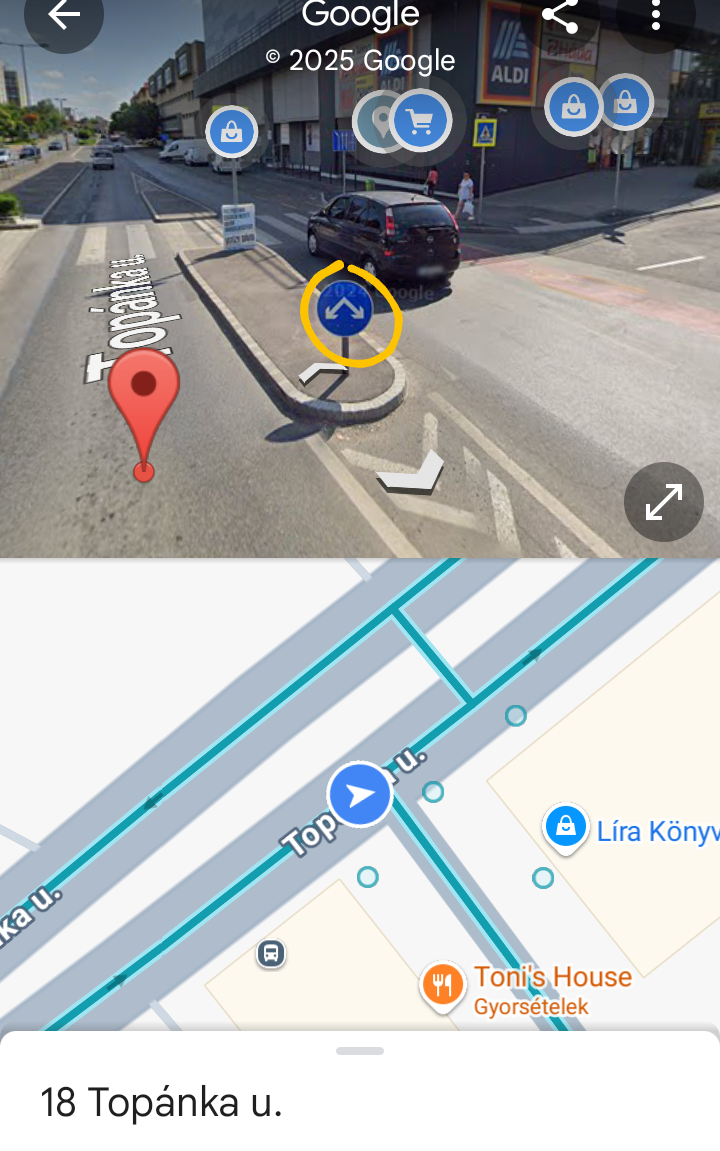Tap the bus stop icon on map
This screenshot has height=1151, width=720.
point(270,953)
